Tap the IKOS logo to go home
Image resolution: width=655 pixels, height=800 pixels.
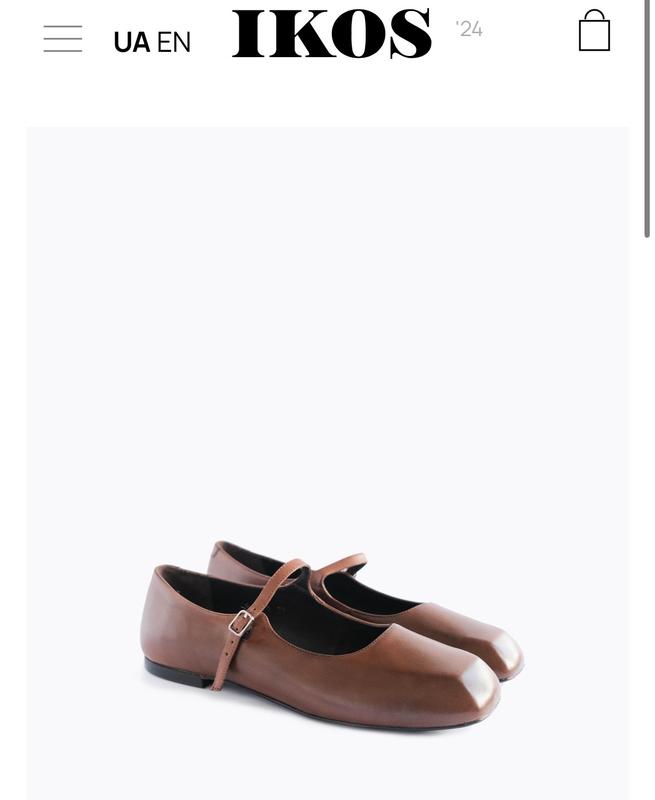pos(332,33)
